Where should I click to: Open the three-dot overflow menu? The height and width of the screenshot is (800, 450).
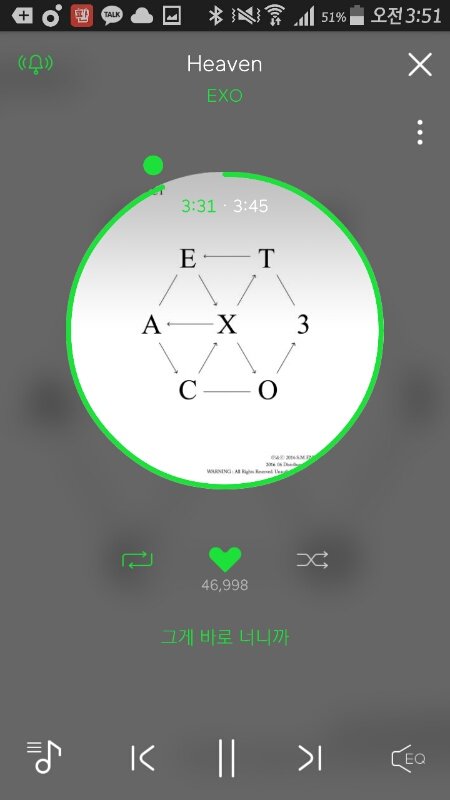click(419, 132)
